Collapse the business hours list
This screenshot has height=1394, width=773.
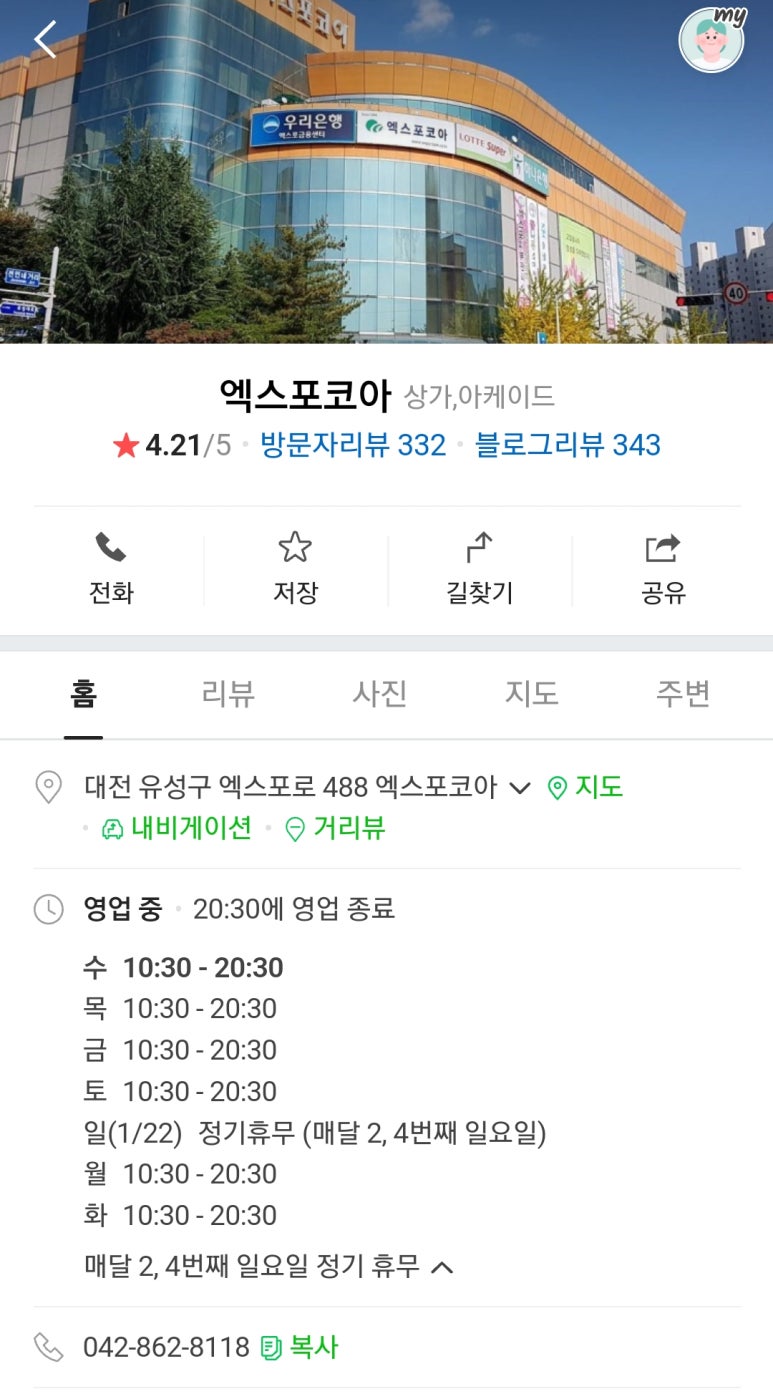[x=441, y=1267]
